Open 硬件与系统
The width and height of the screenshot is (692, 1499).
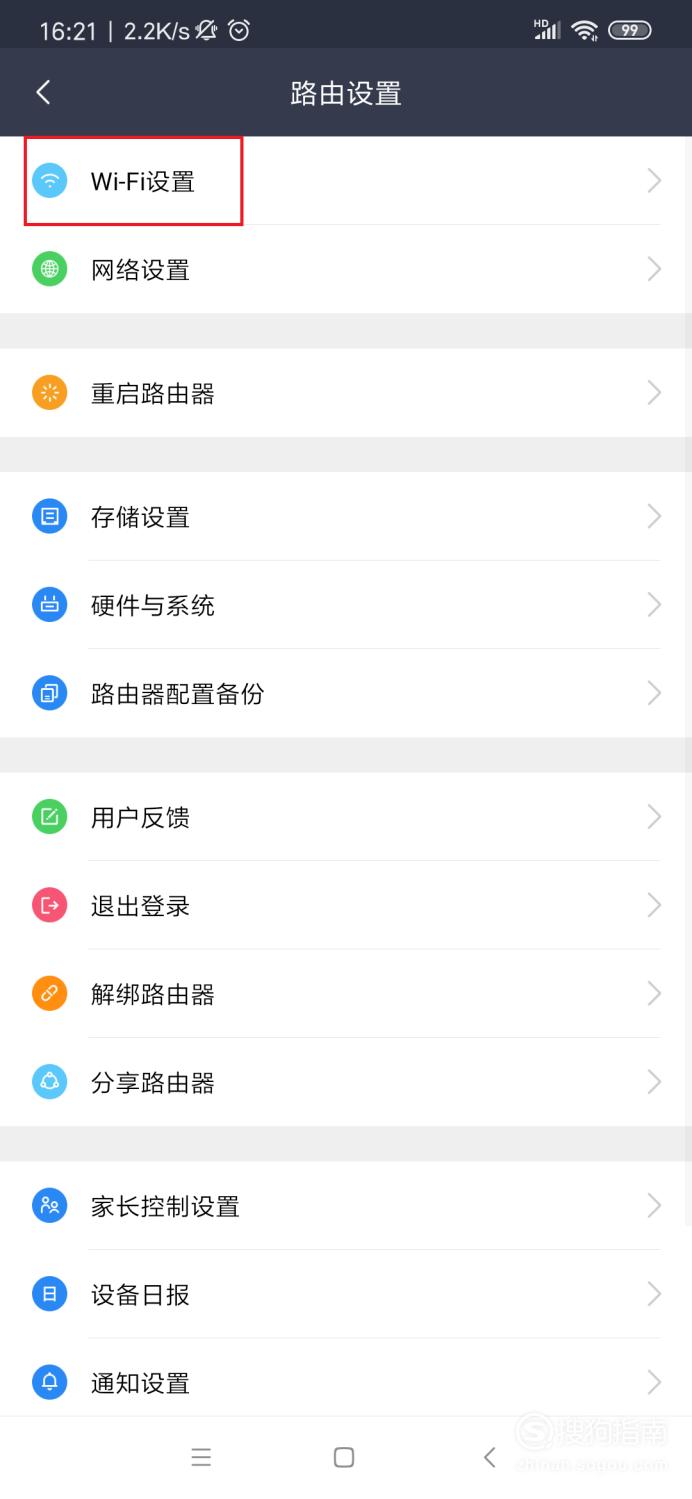point(346,605)
